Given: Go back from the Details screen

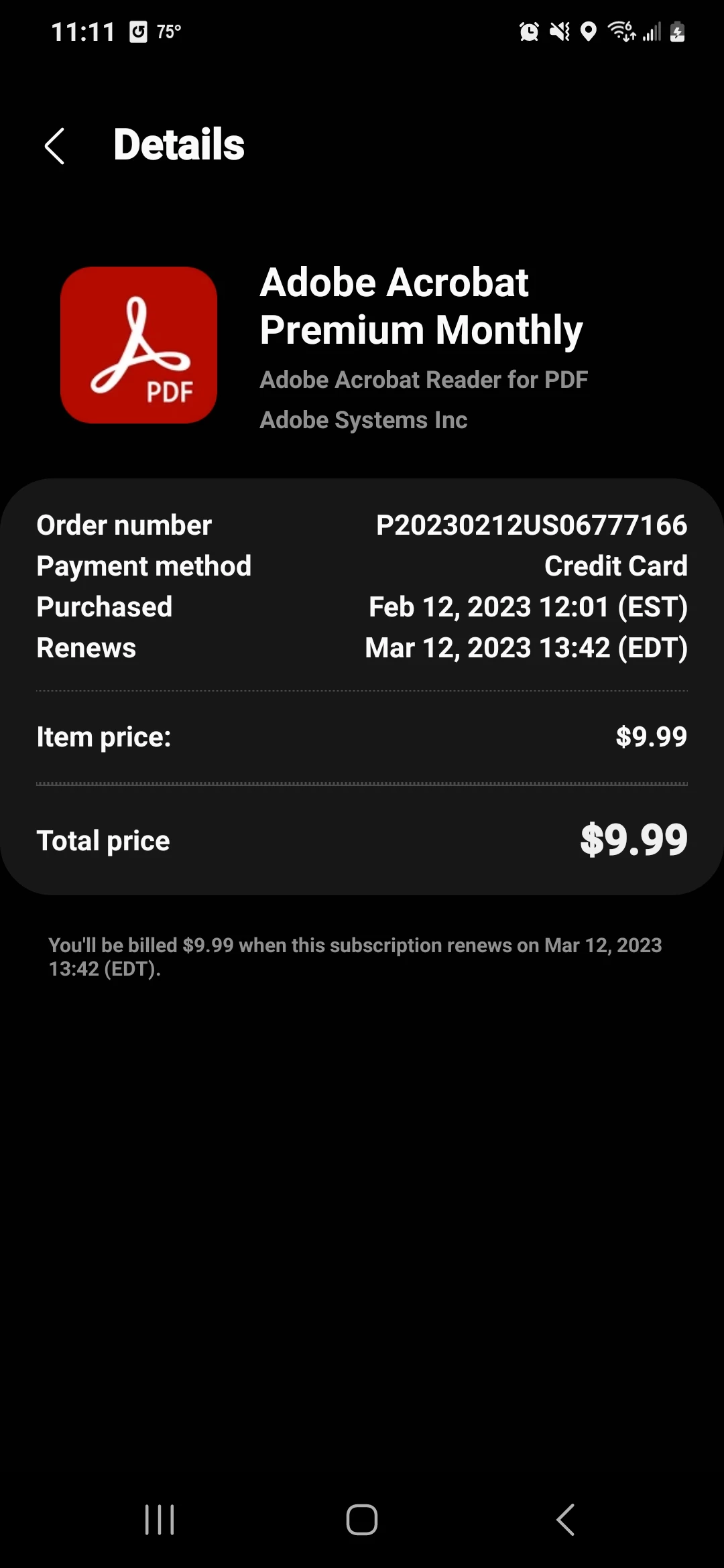Looking at the screenshot, I should pos(55,146).
